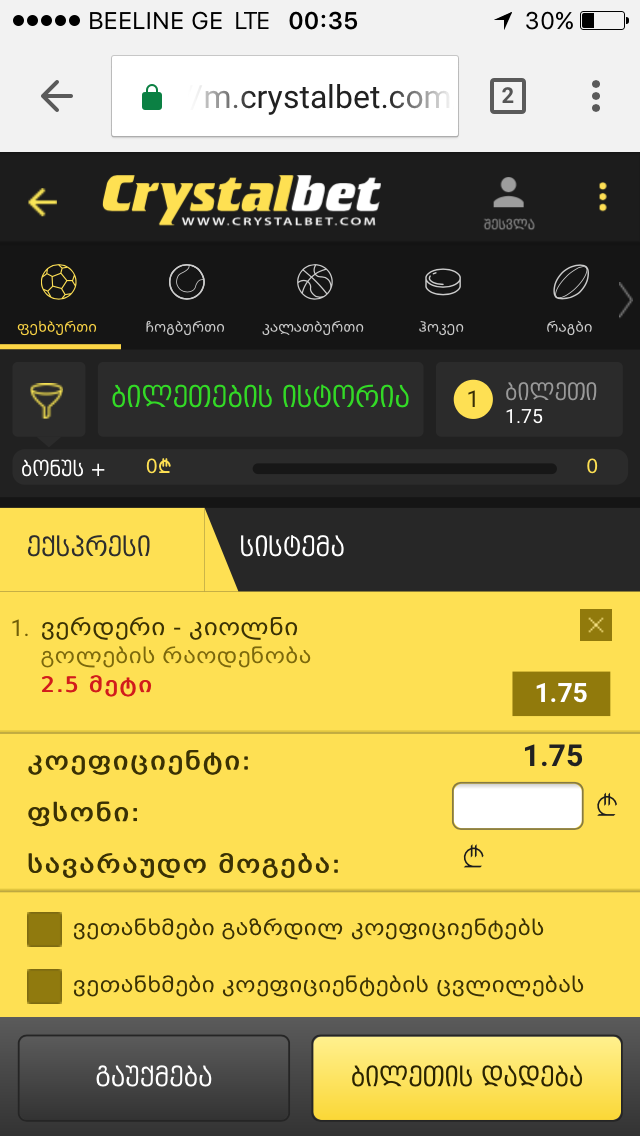
Task: Place the ticket with ბილეთის დადება
Action: (467, 1077)
